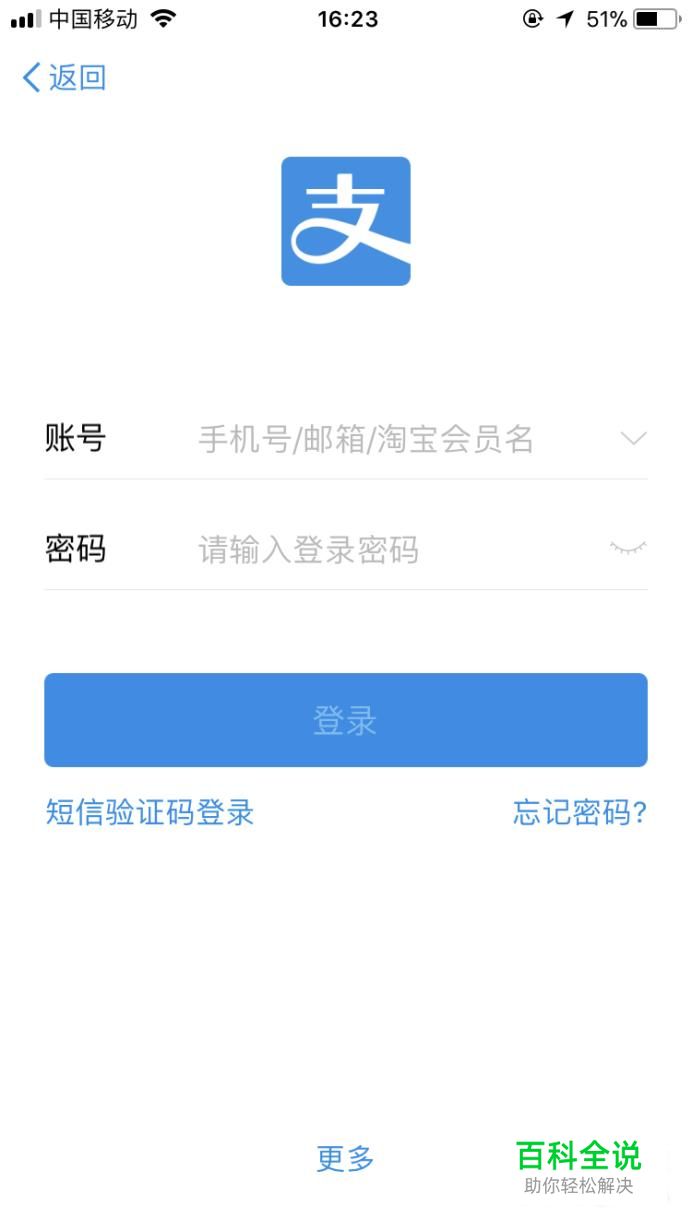Viewport: 692px width, 1230px height.
Task: Switch to 短信验证码登录 SMS login
Action: 150,812
